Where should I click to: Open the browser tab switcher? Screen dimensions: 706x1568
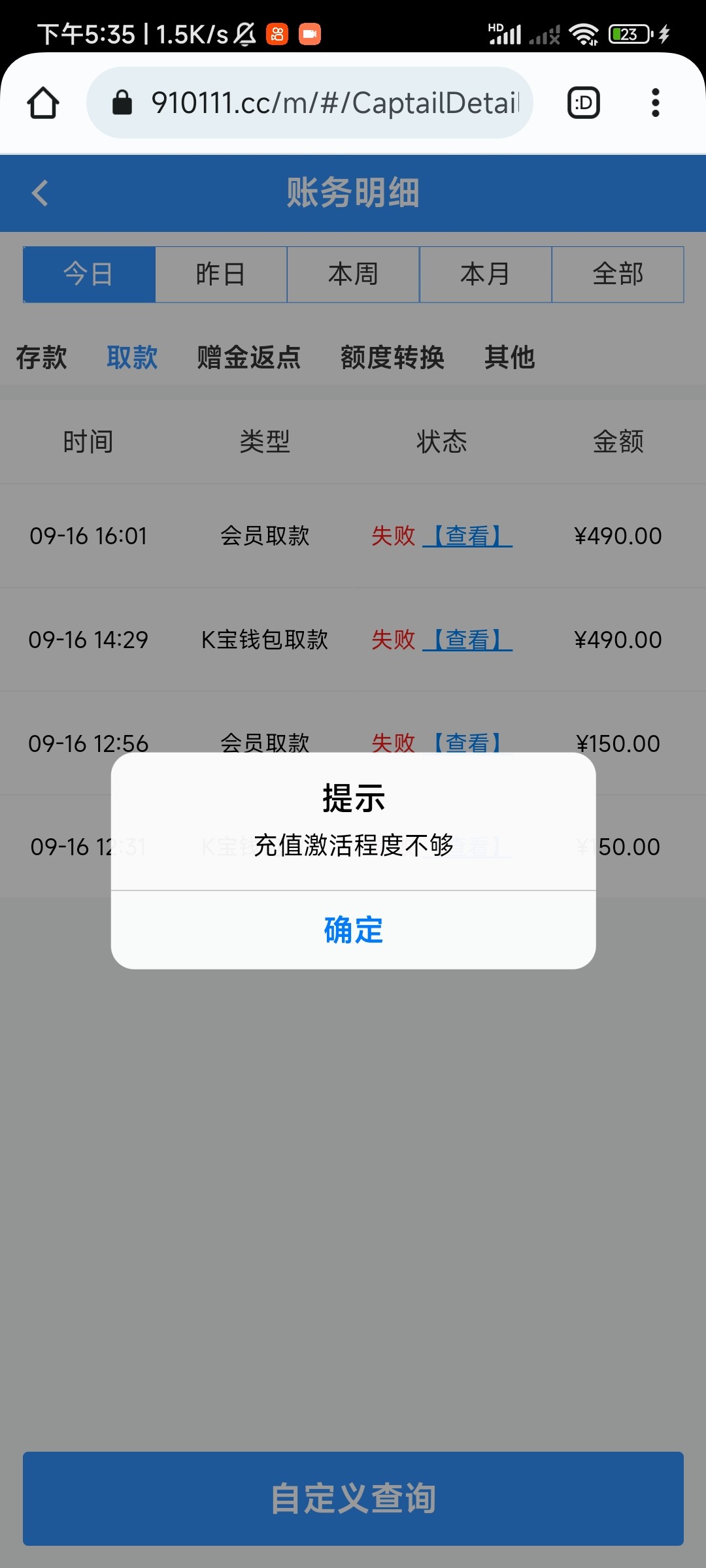(x=583, y=103)
